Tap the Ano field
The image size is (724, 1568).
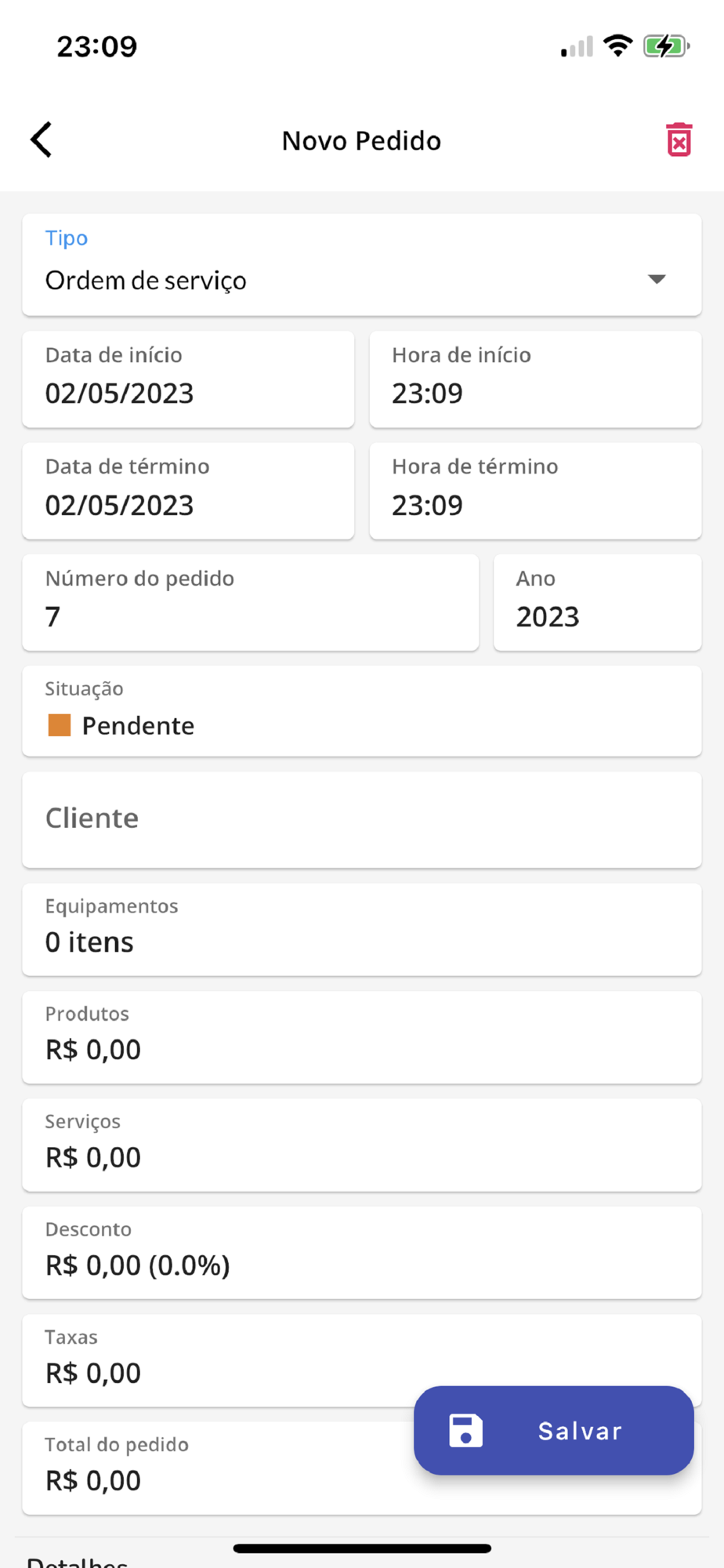click(x=597, y=603)
